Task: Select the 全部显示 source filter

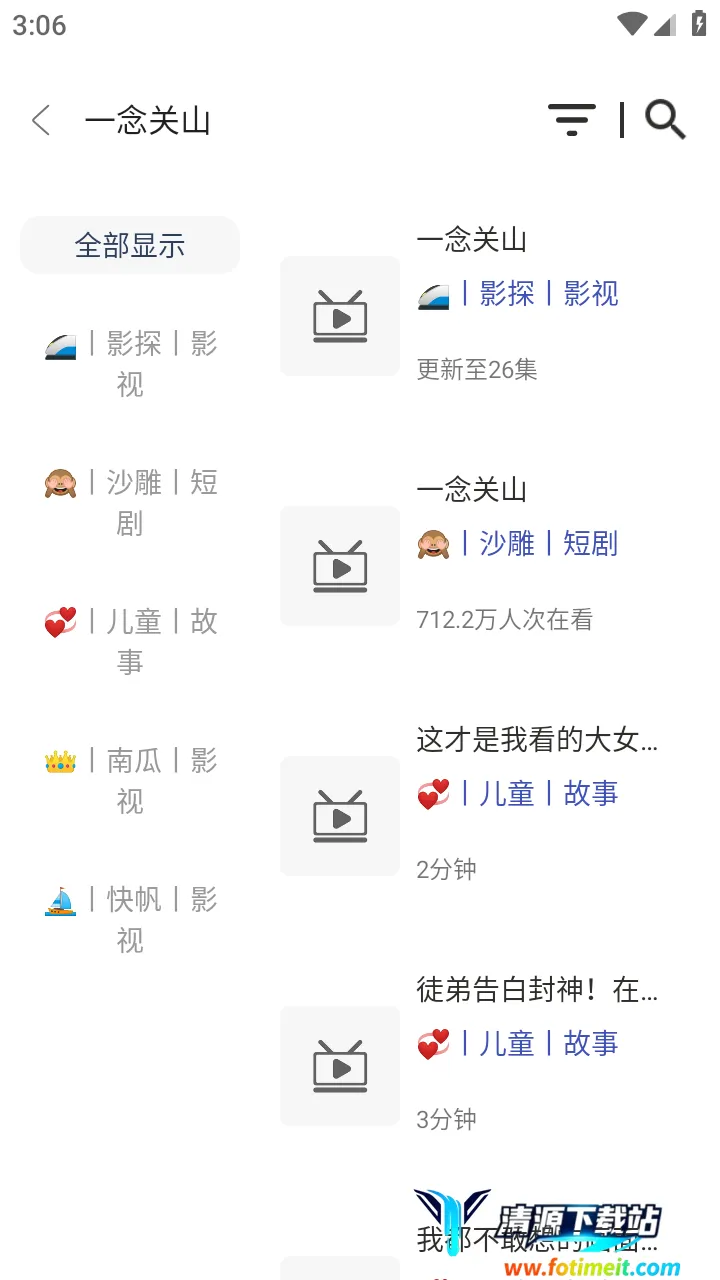Action: coord(130,245)
